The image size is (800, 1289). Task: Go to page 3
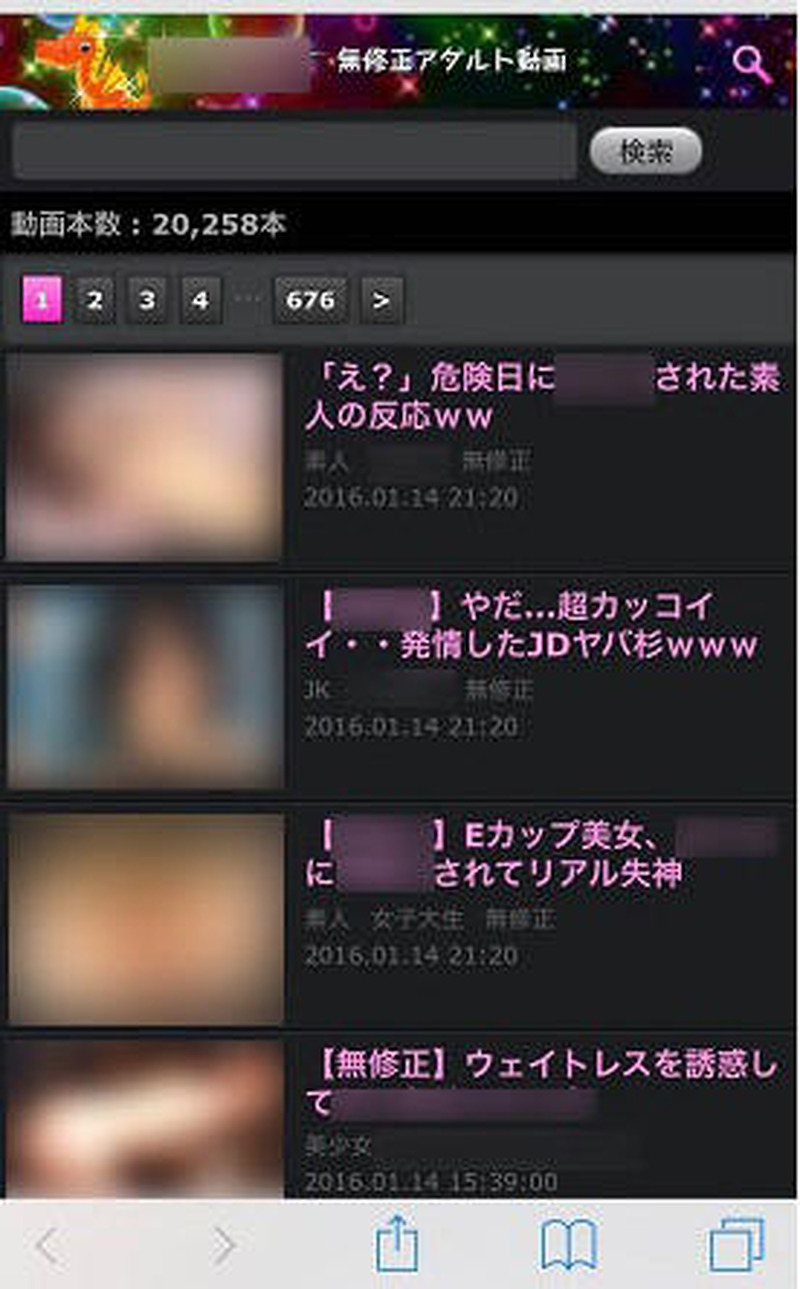pos(147,300)
